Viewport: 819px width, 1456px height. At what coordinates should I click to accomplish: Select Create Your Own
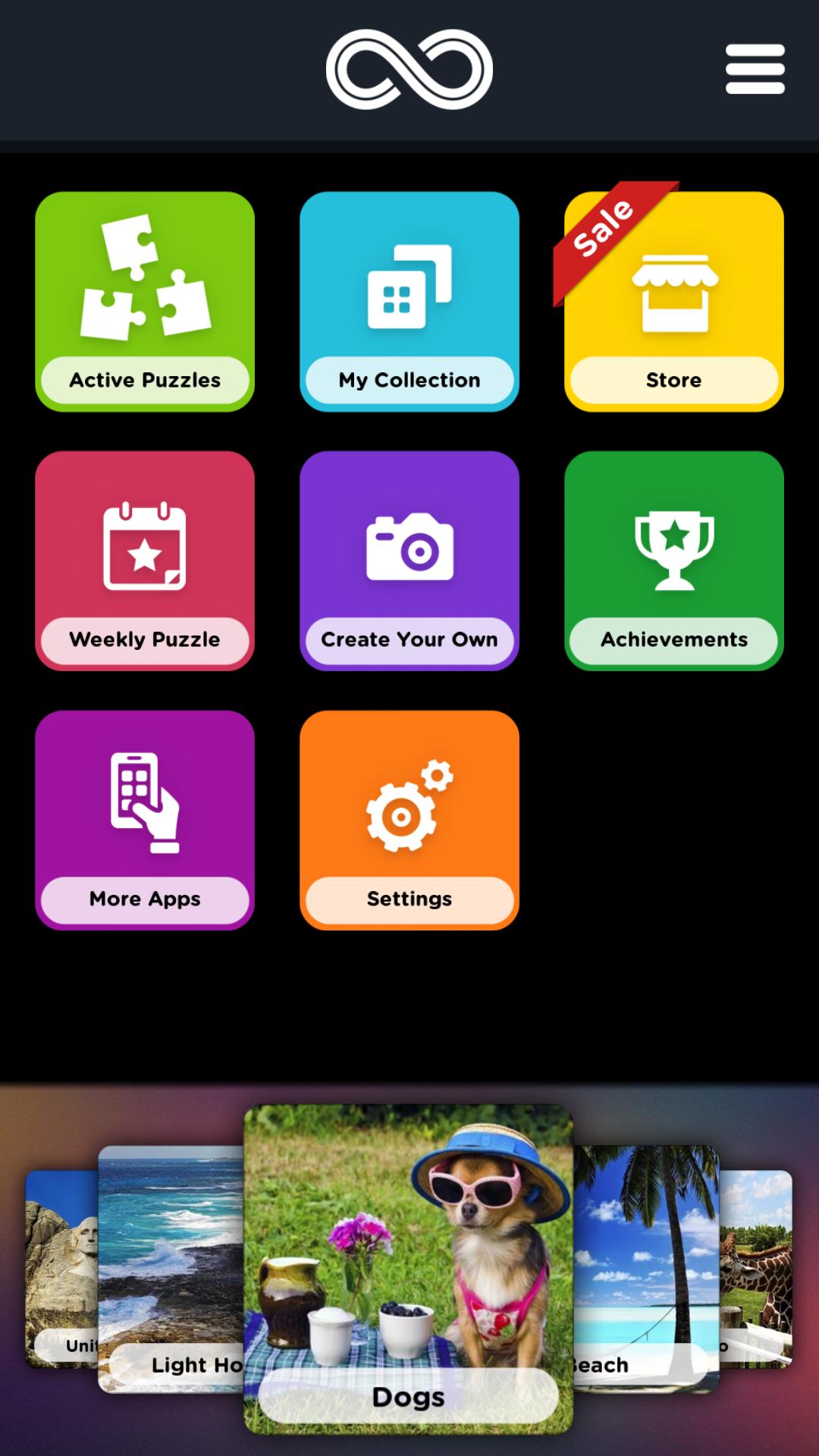pos(409,560)
